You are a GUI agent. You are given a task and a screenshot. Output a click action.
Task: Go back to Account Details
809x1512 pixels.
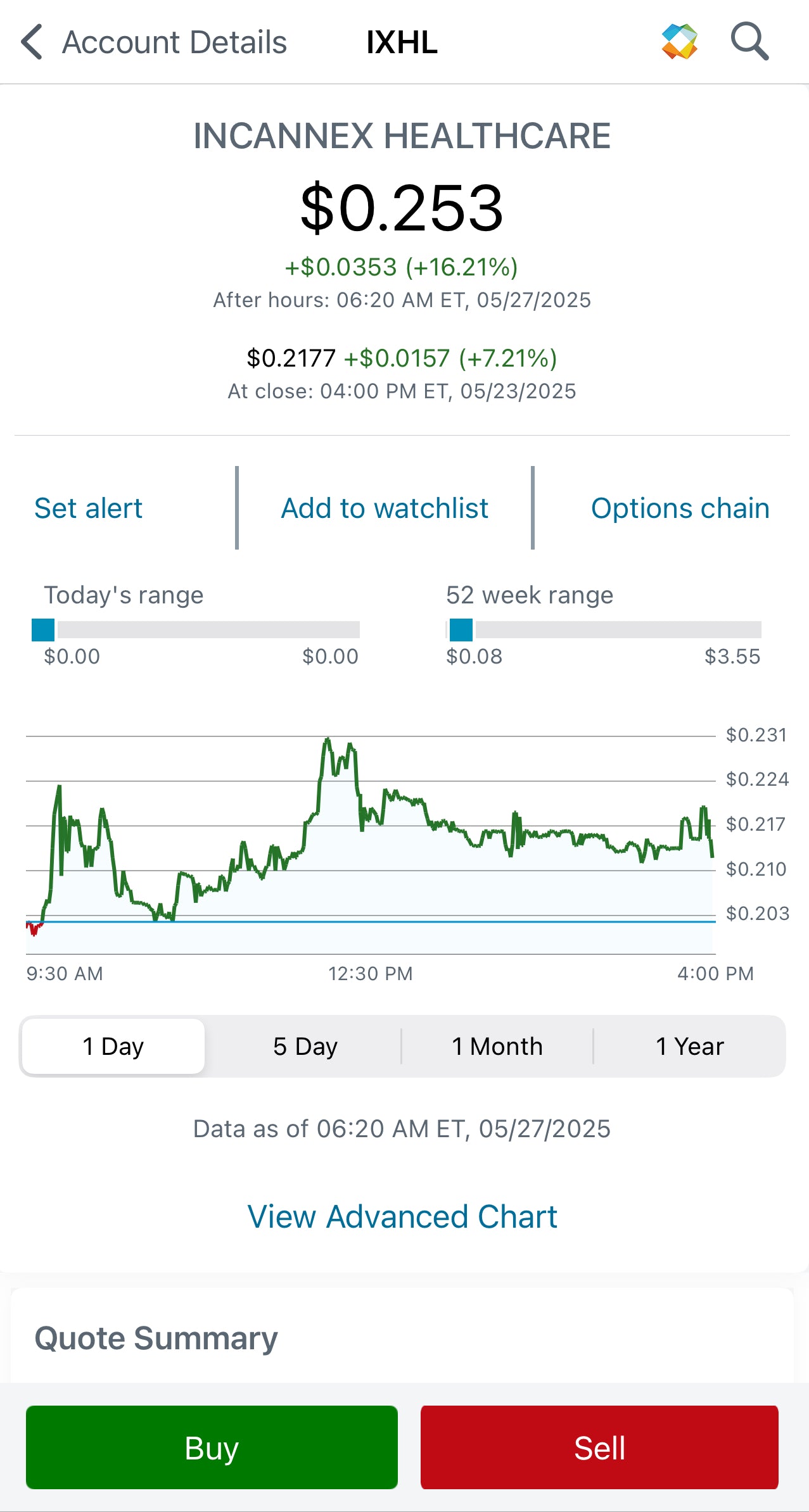coord(153,42)
